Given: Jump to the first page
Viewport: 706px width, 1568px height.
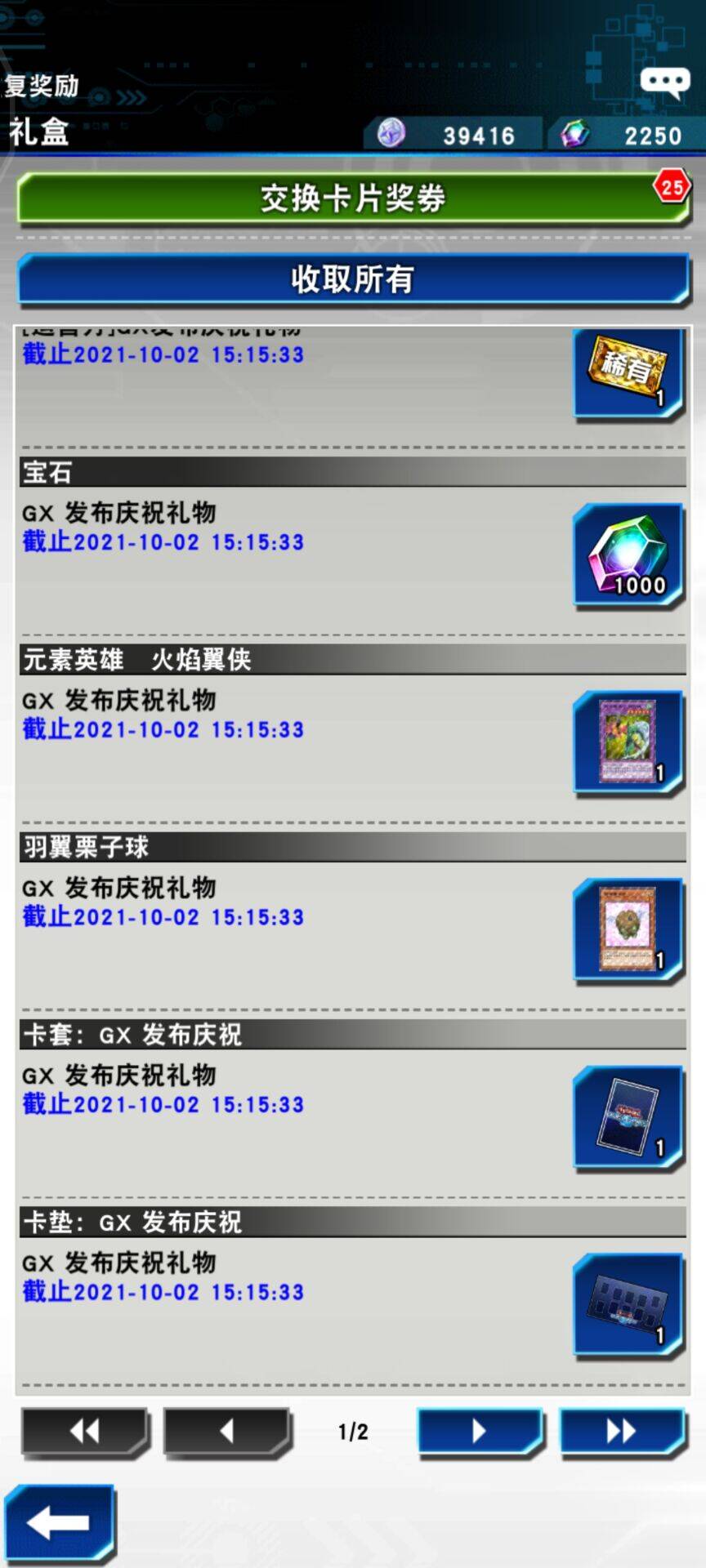Looking at the screenshot, I should tap(84, 1431).
